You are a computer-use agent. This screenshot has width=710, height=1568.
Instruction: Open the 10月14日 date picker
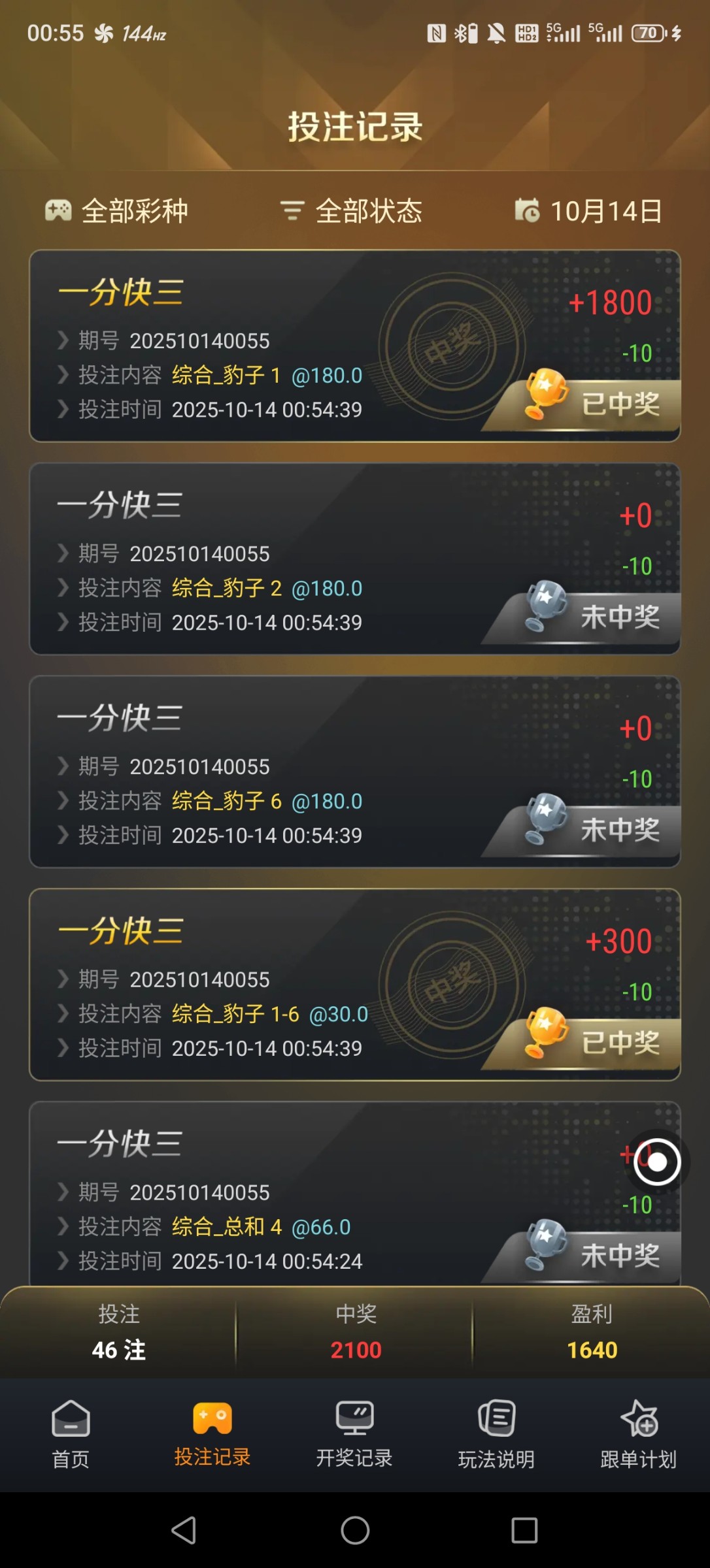[x=588, y=211]
